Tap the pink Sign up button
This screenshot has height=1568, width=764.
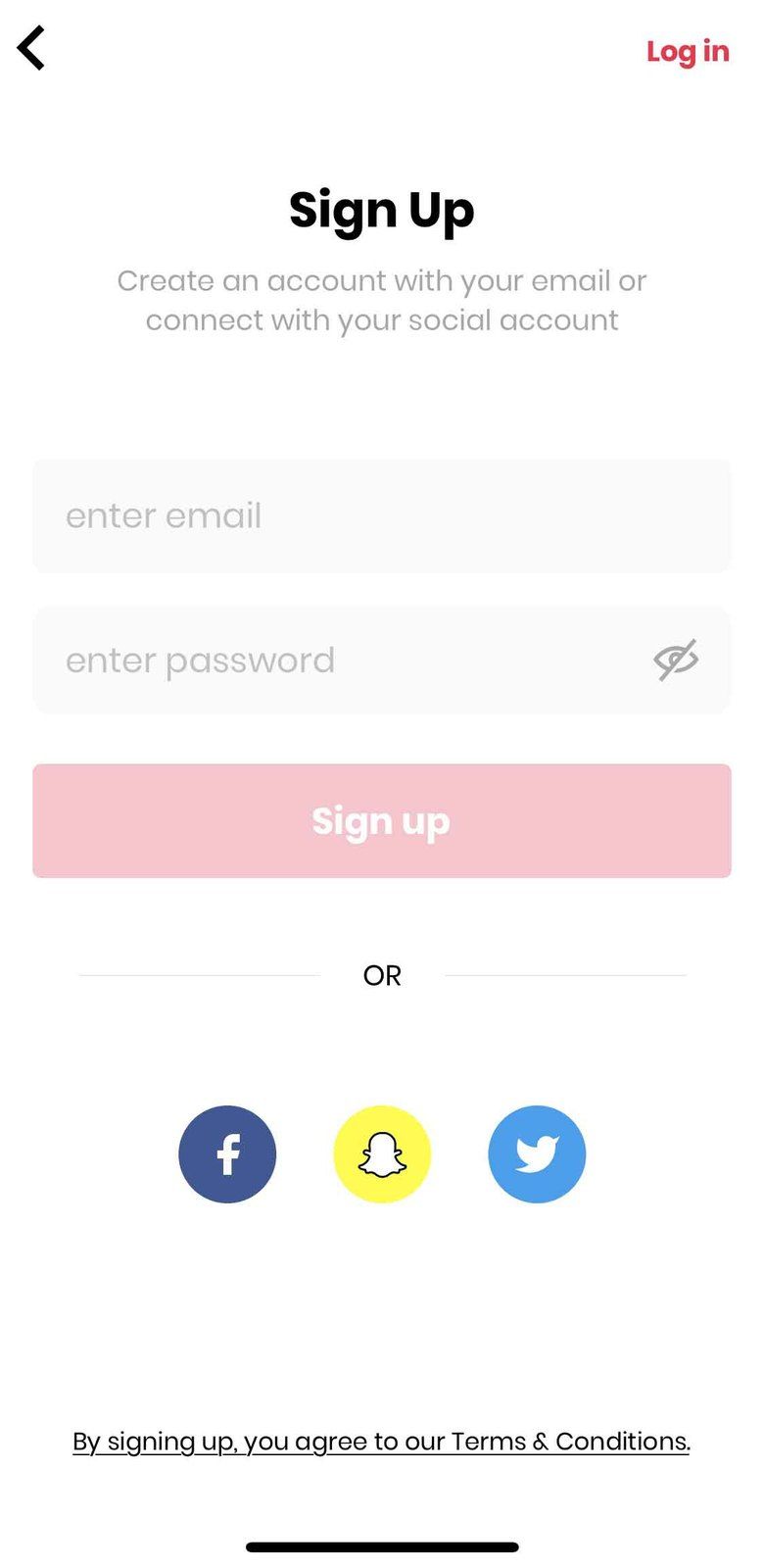pyautogui.click(x=382, y=820)
